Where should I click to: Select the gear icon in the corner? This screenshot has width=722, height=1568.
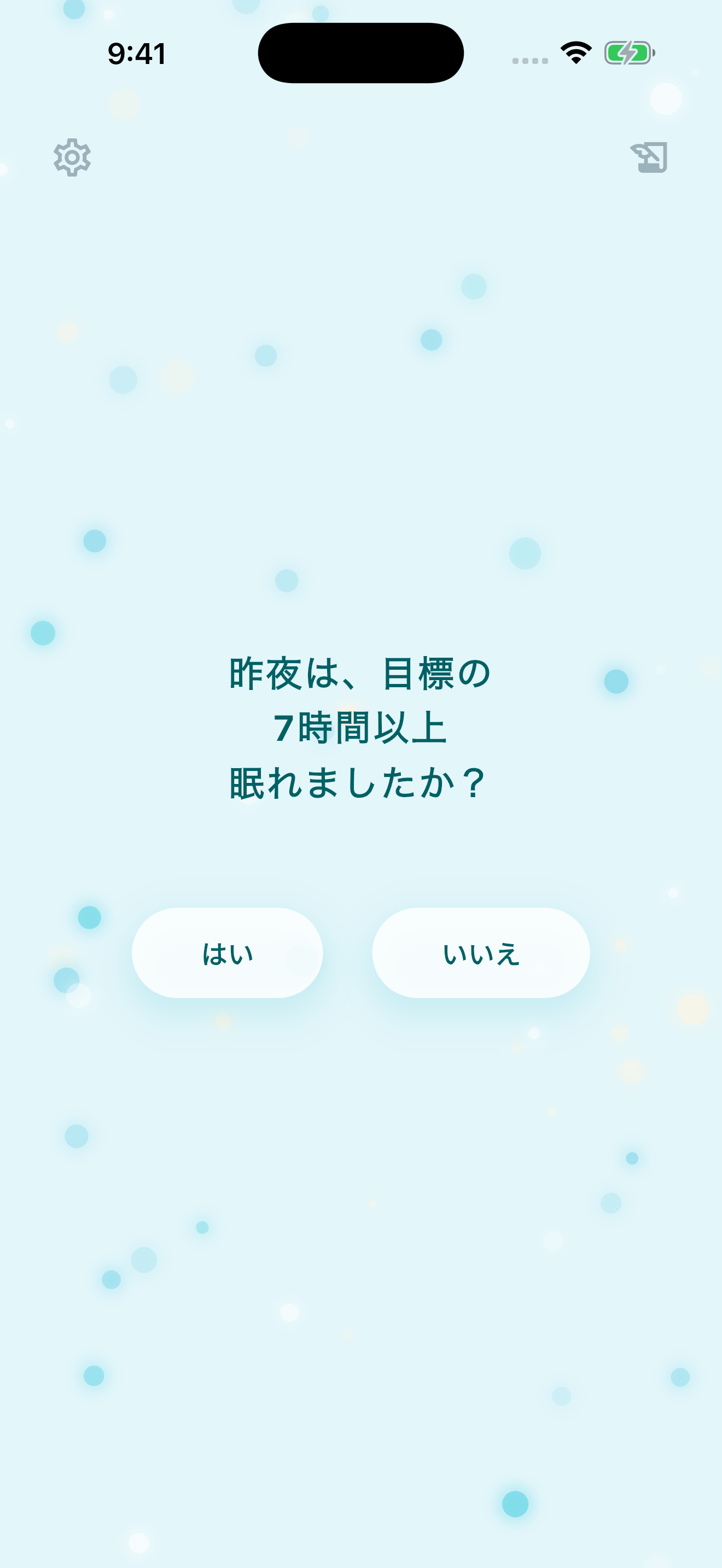click(72, 157)
